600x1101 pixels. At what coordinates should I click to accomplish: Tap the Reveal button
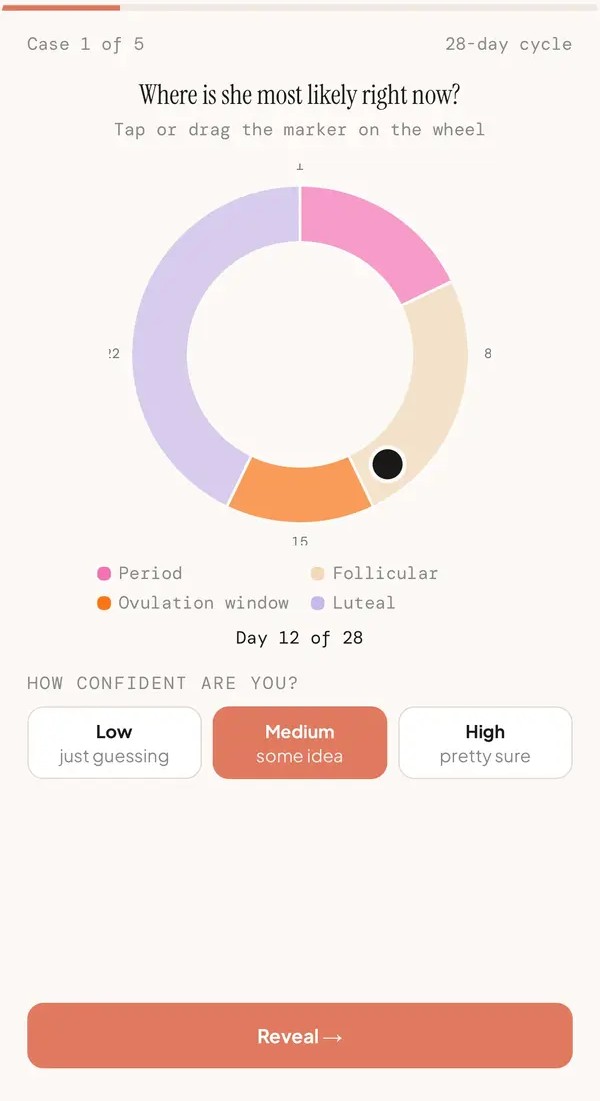(x=300, y=1036)
